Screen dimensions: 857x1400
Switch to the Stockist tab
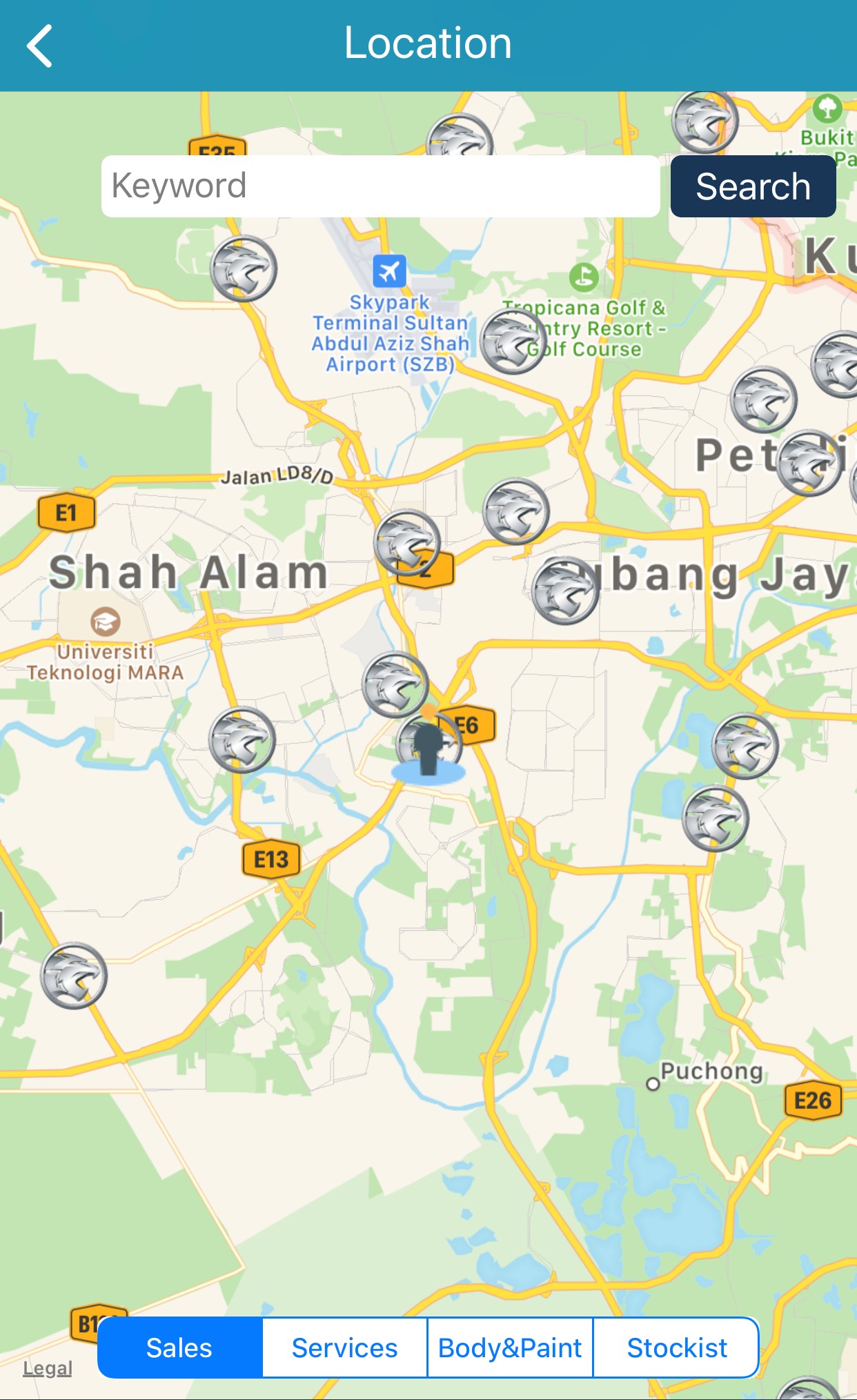tap(676, 1348)
